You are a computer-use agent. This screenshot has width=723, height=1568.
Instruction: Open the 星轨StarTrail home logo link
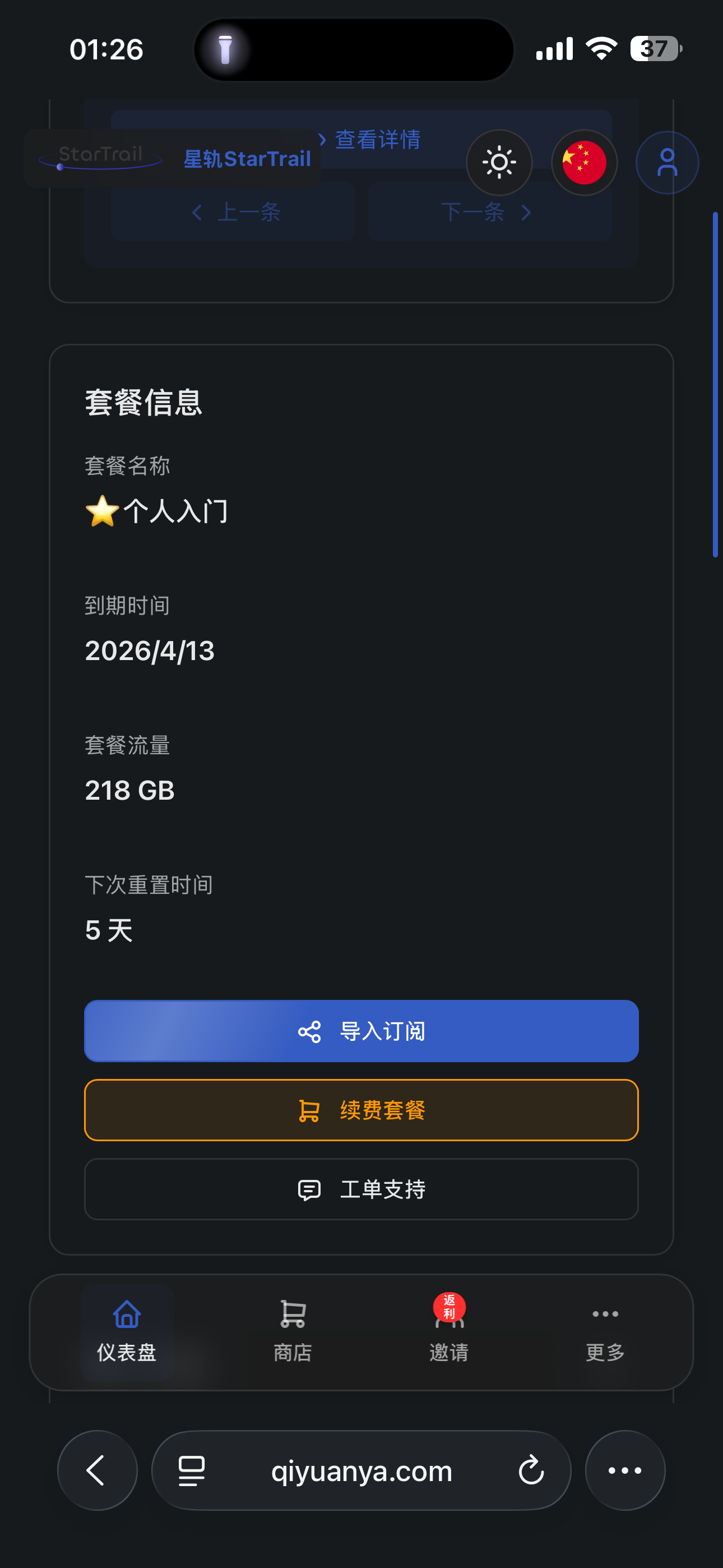pos(172,158)
